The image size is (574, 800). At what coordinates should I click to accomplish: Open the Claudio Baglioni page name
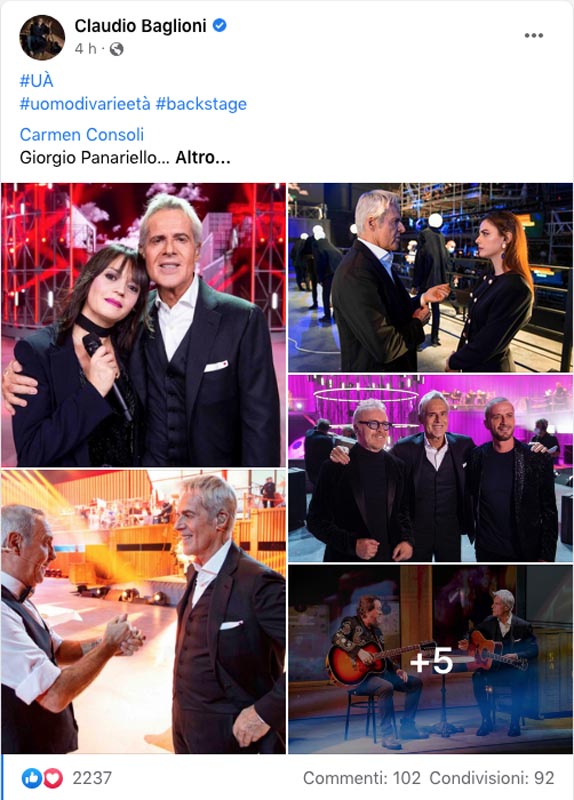140,26
